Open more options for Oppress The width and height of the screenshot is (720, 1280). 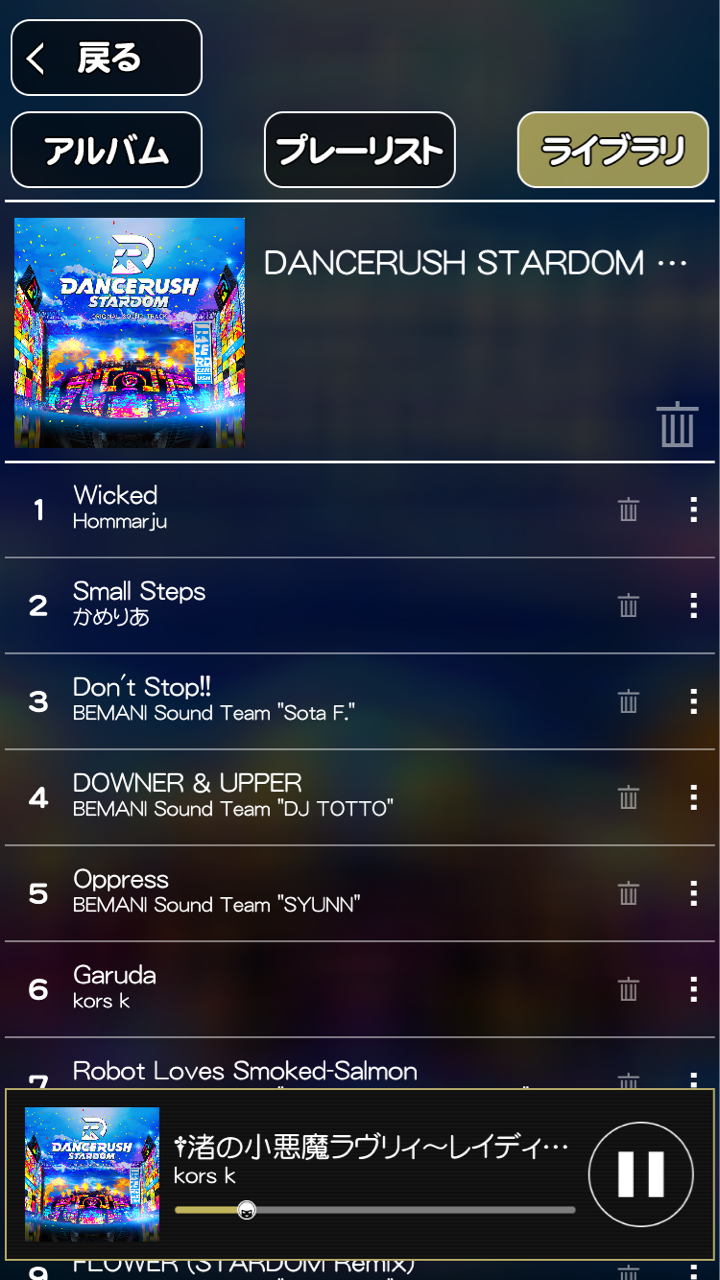coord(693,893)
